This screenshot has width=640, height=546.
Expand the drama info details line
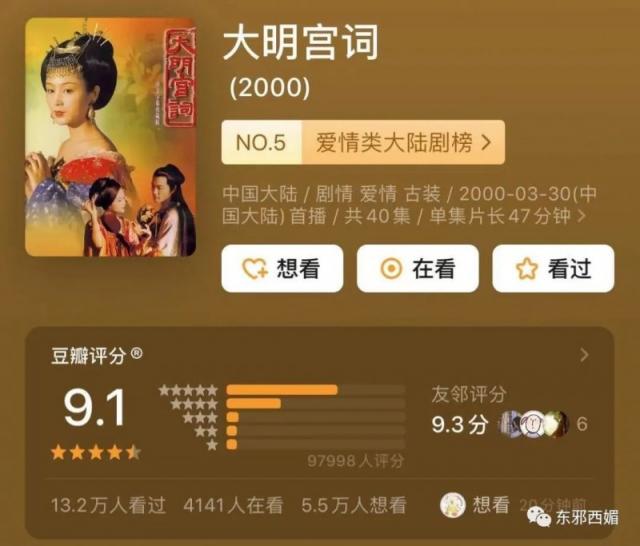tap(582, 215)
